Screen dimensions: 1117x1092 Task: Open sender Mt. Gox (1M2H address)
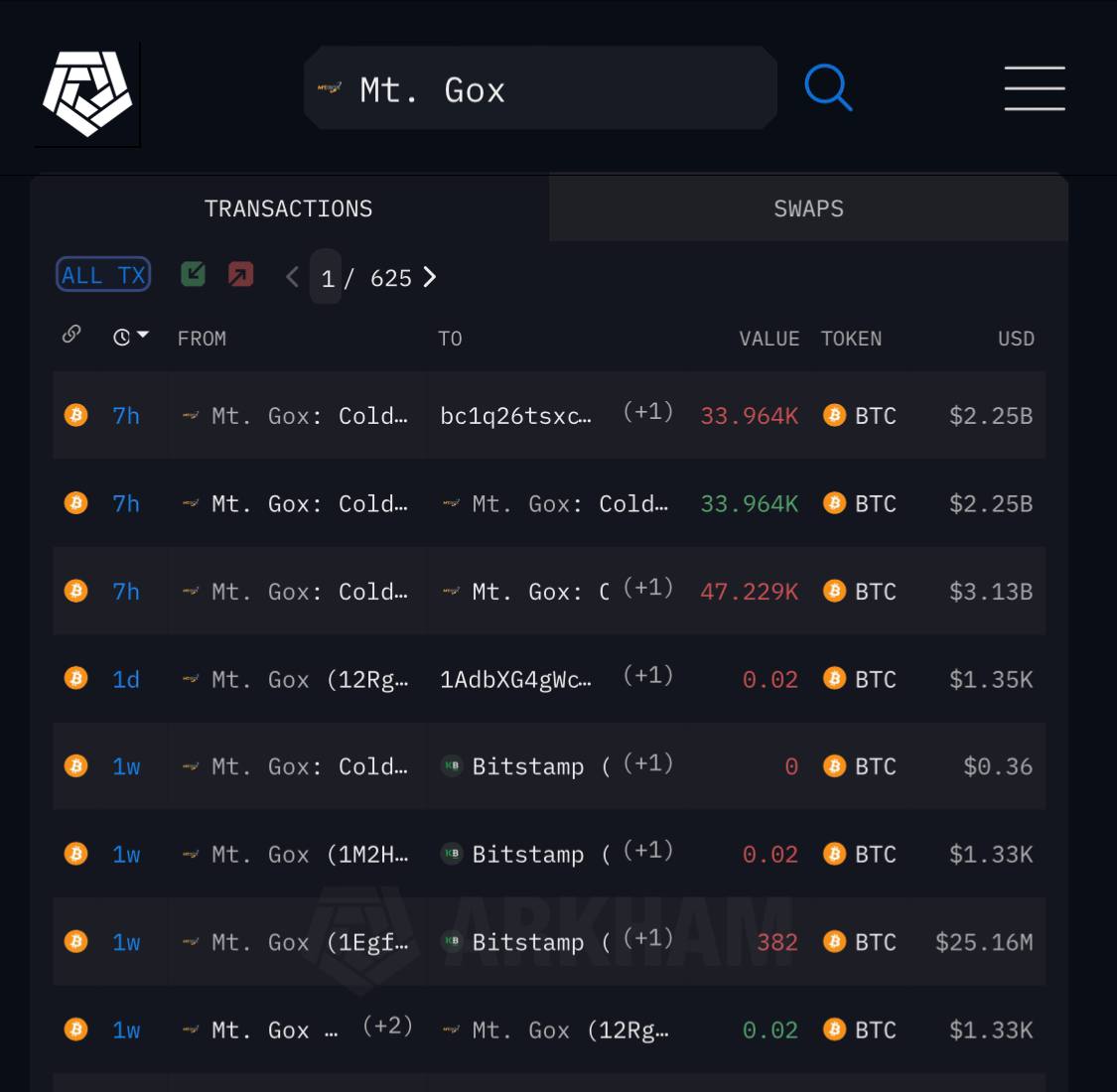point(309,855)
